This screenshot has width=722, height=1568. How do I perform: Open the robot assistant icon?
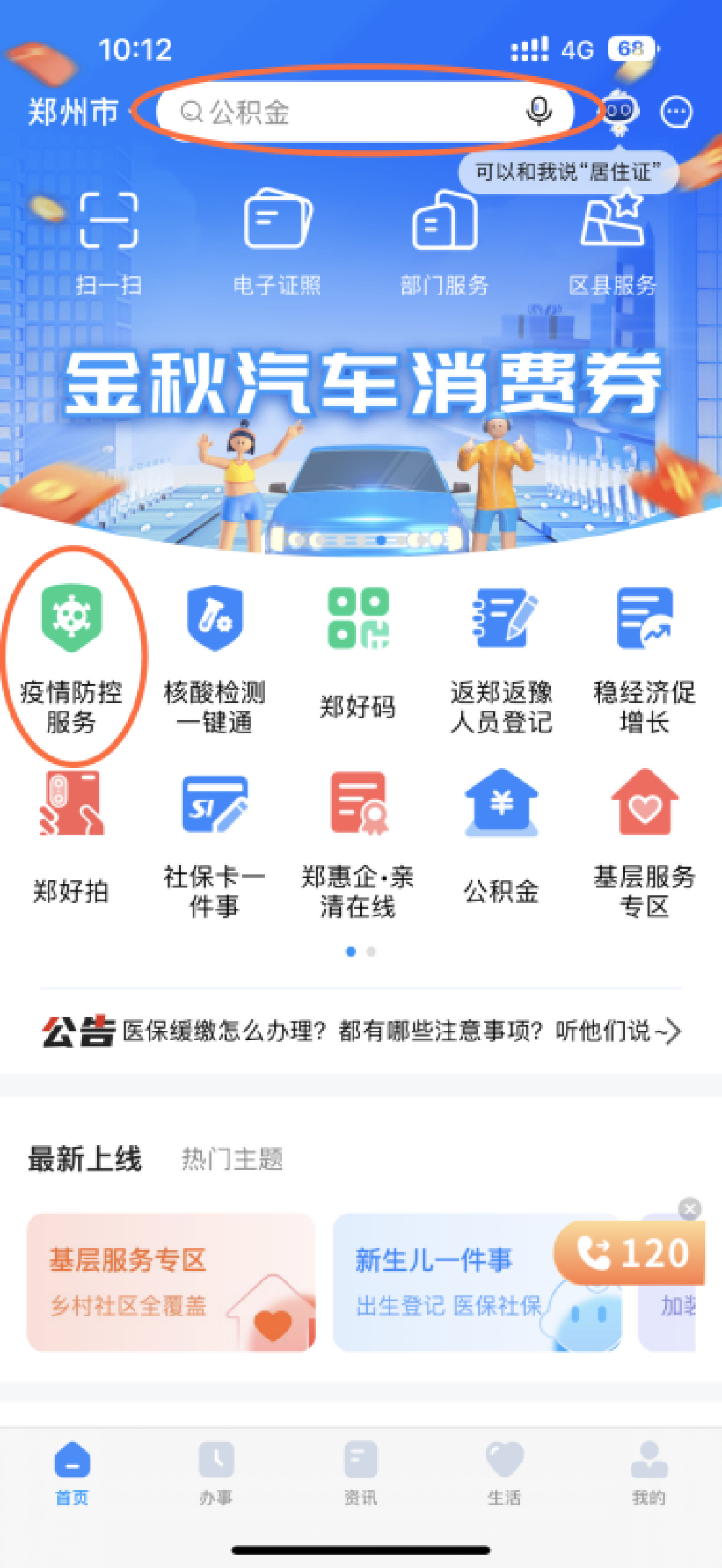click(620, 112)
